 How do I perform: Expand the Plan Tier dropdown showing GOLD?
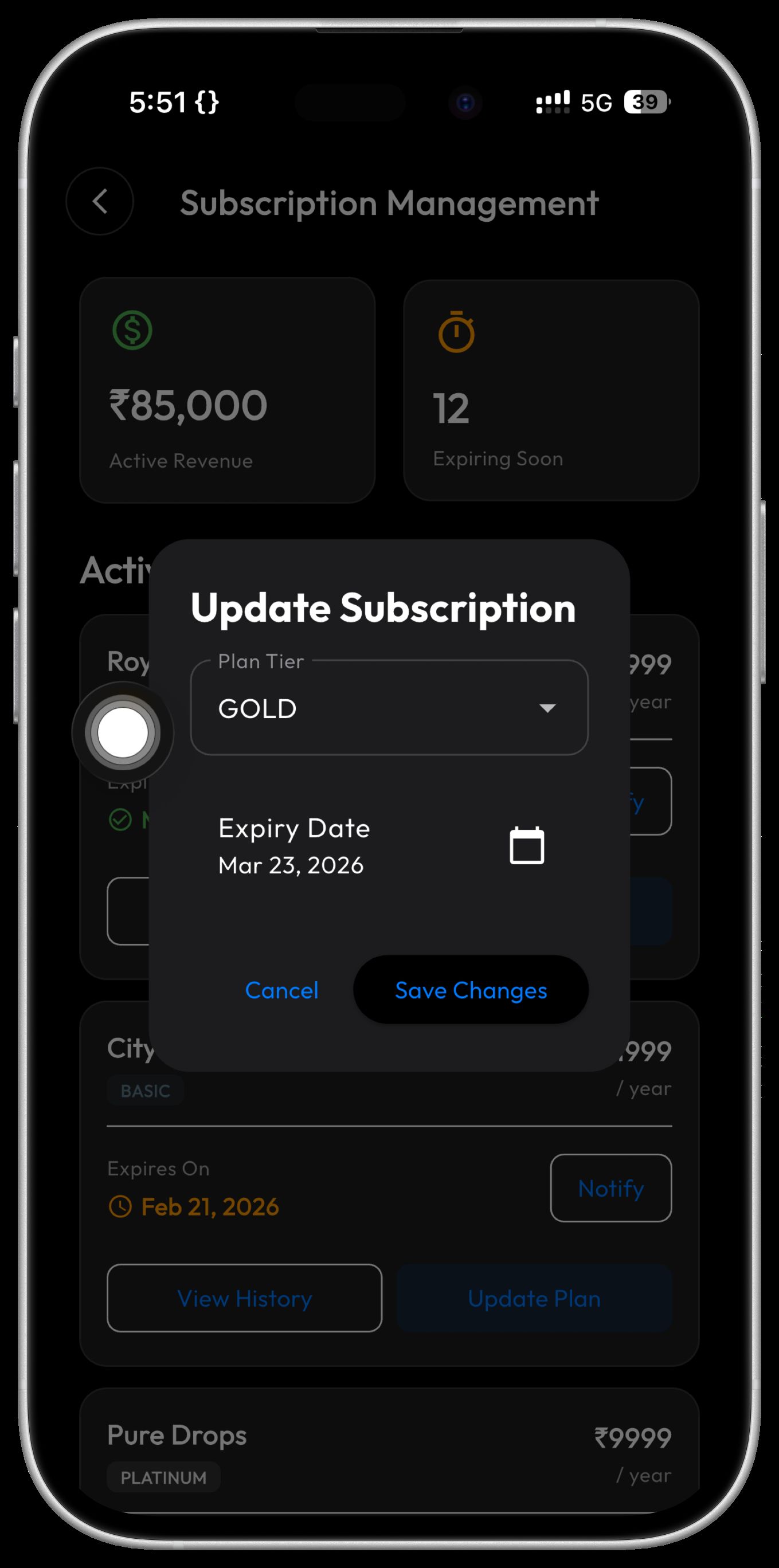click(389, 708)
